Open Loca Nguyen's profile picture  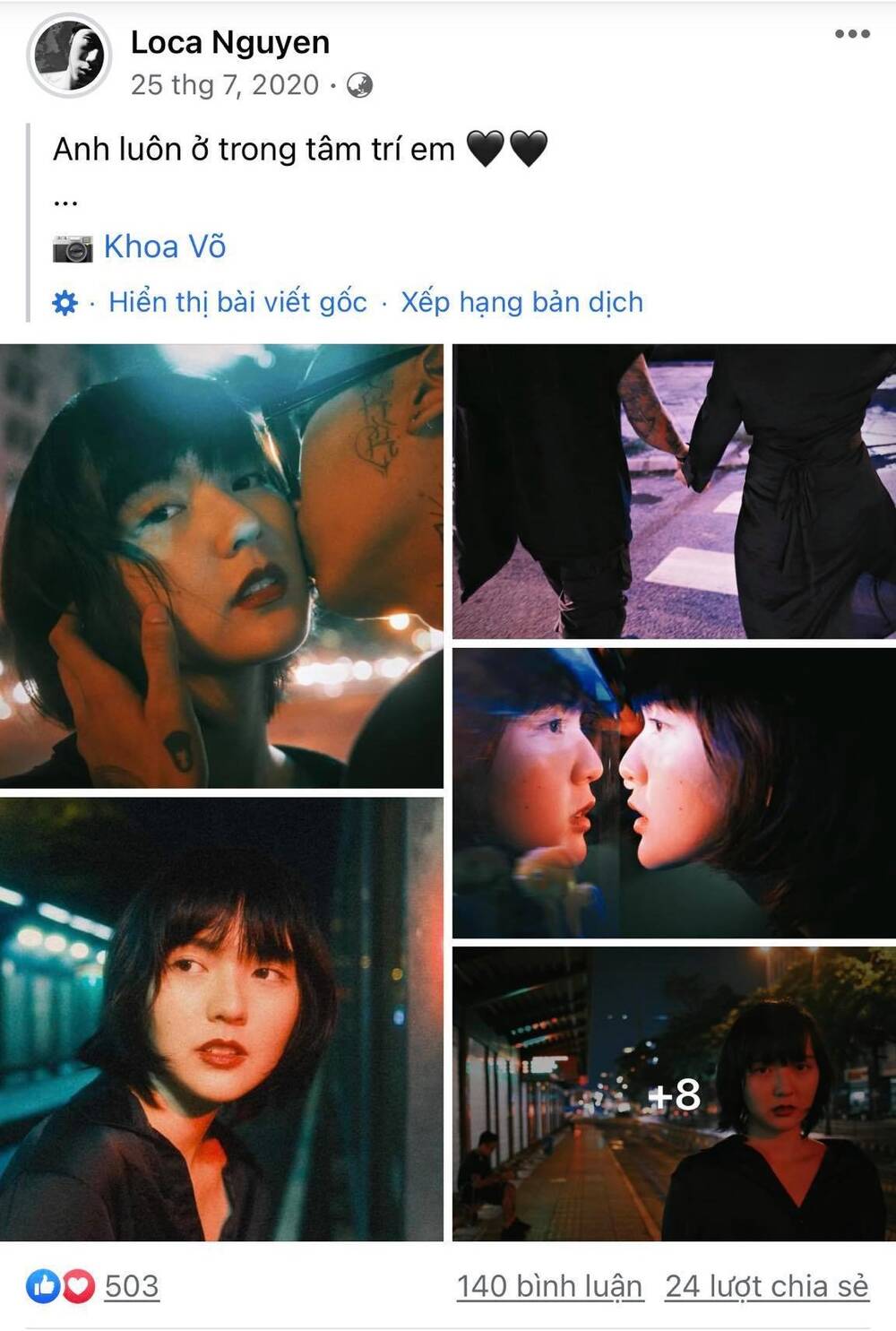tap(69, 56)
